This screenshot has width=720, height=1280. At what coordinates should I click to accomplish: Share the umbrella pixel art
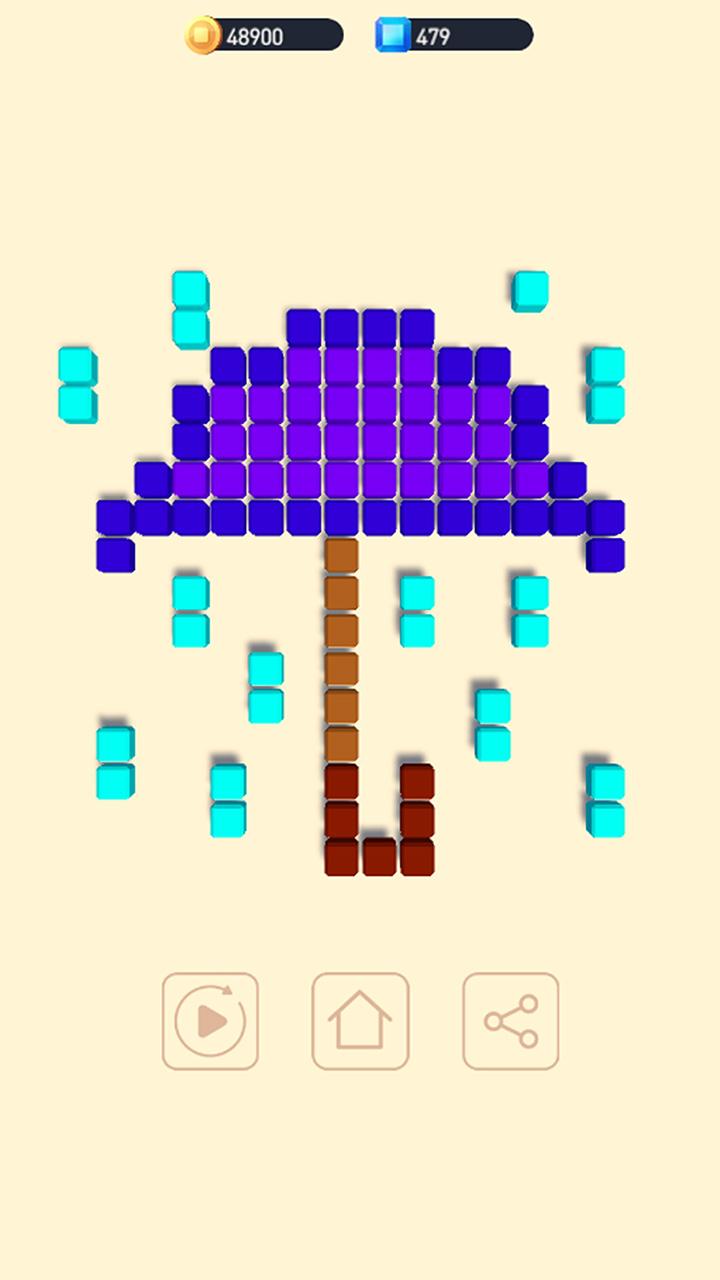pos(510,1021)
